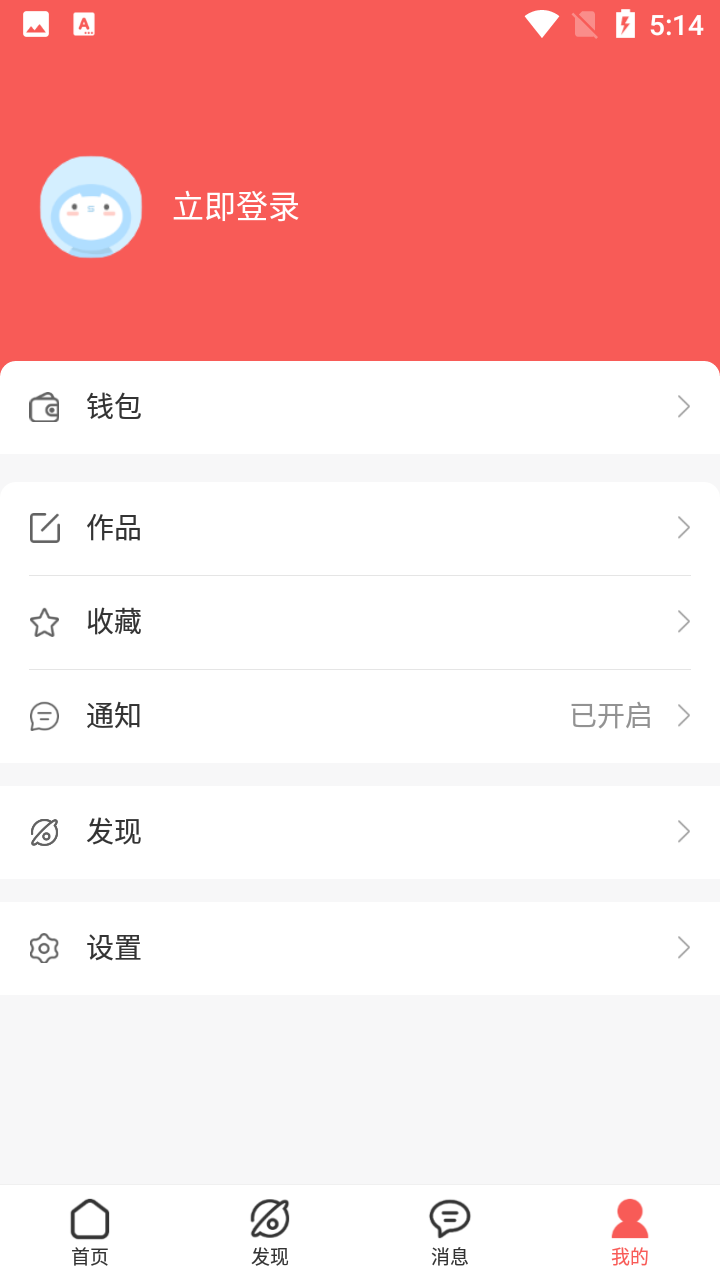Toggle the 通知 notification setting showing 已开启

[611, 715]
